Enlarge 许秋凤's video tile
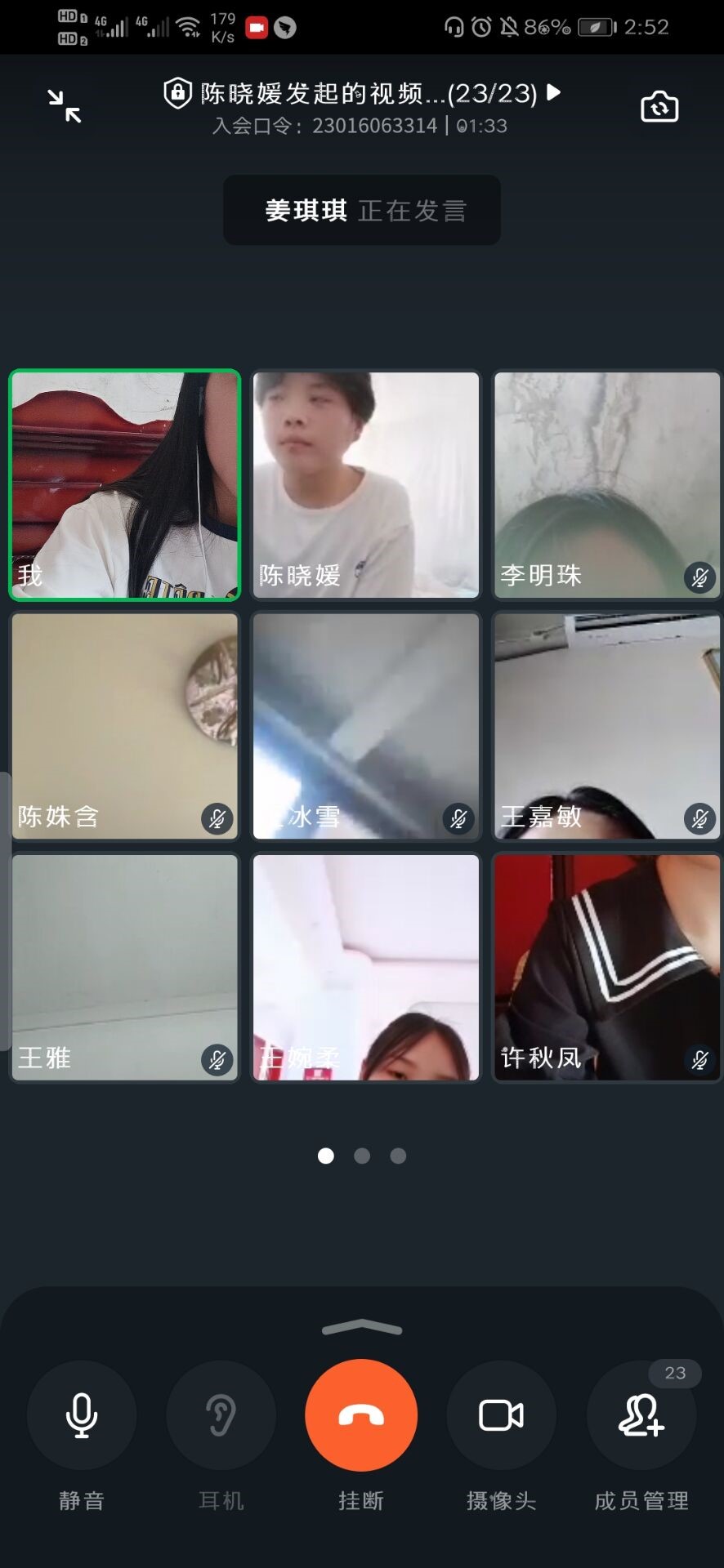The image size is (724, 1568). click(606, 967)
